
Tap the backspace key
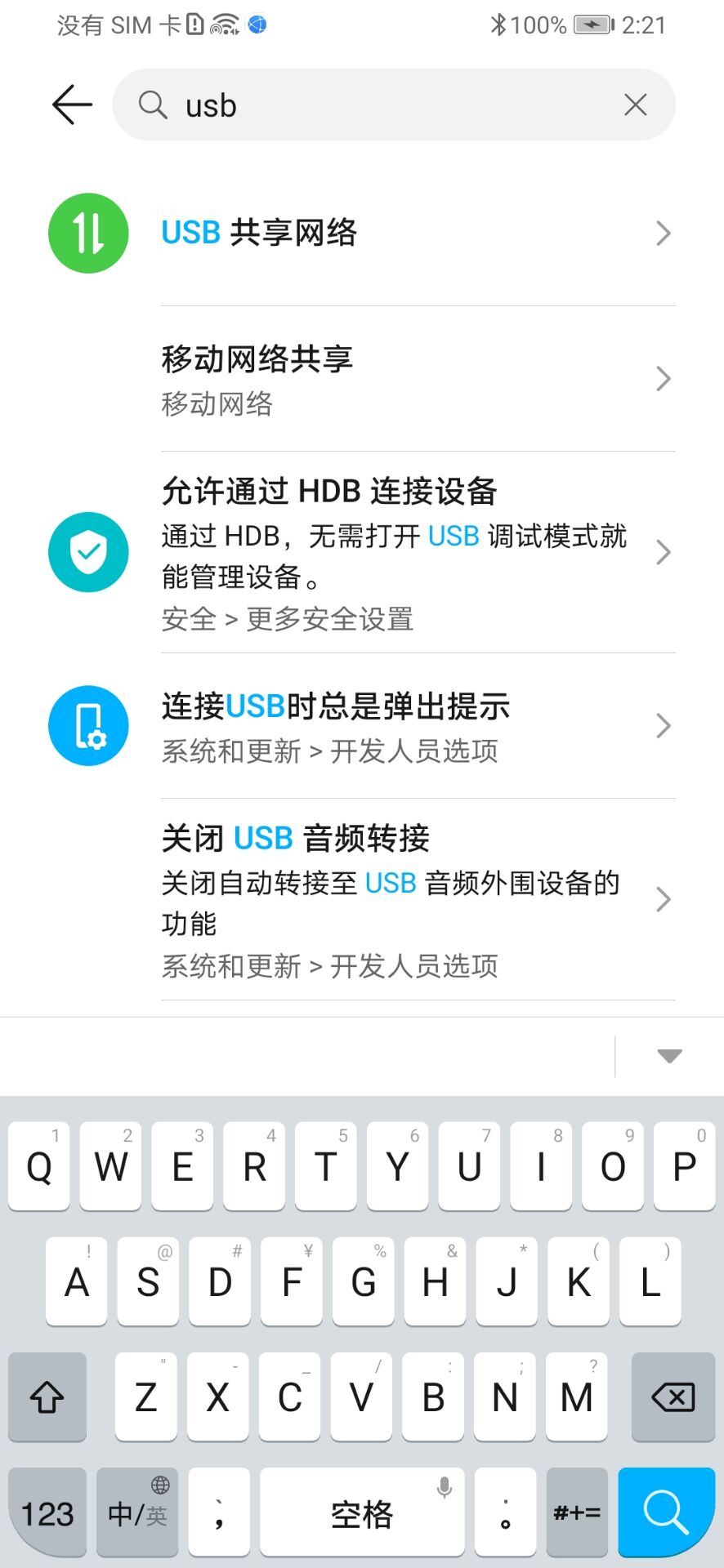(673, 1396)
